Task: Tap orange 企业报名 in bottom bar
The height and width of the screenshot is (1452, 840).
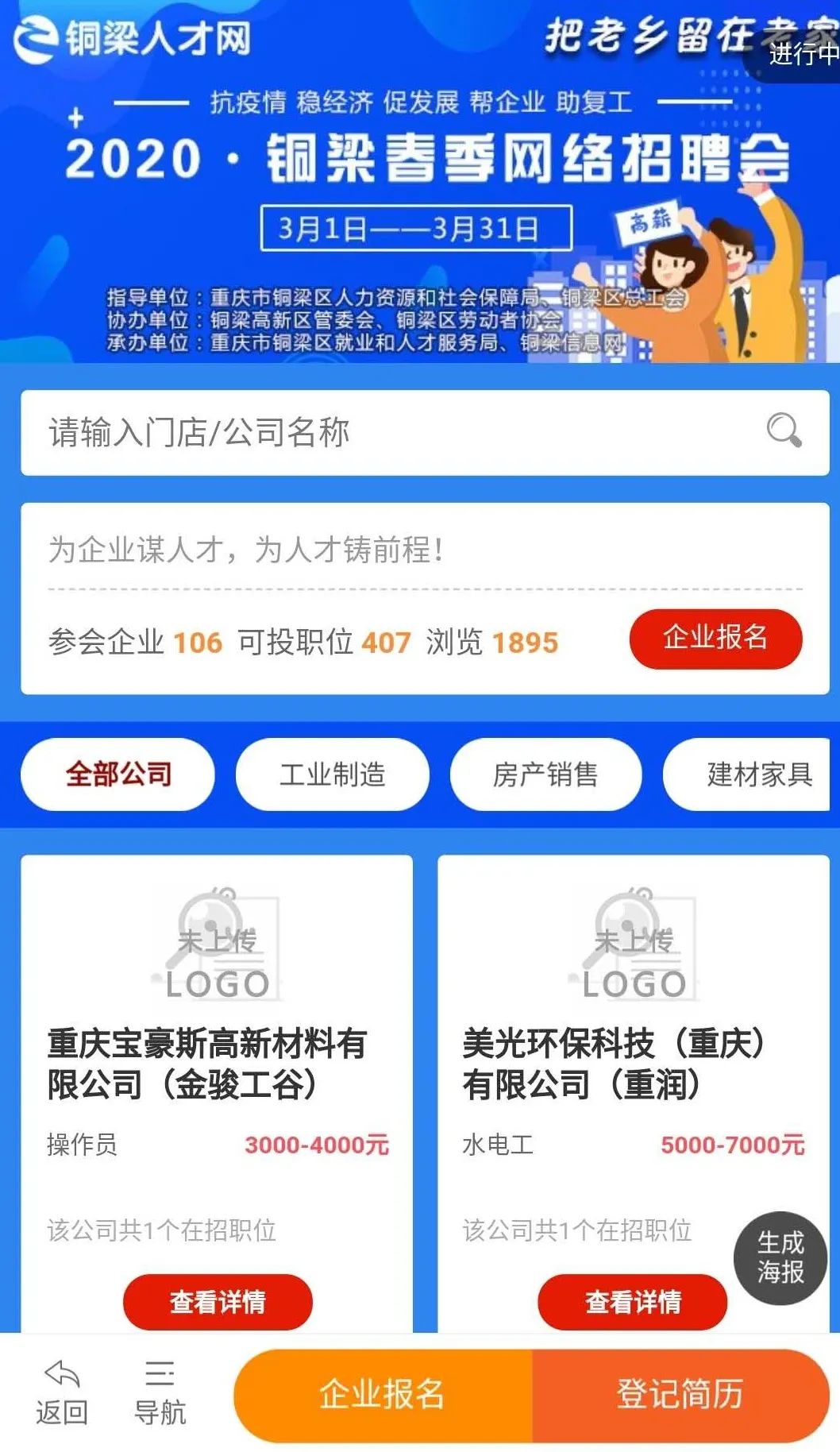Action: pyautogui.click(x=383, y=1395)
